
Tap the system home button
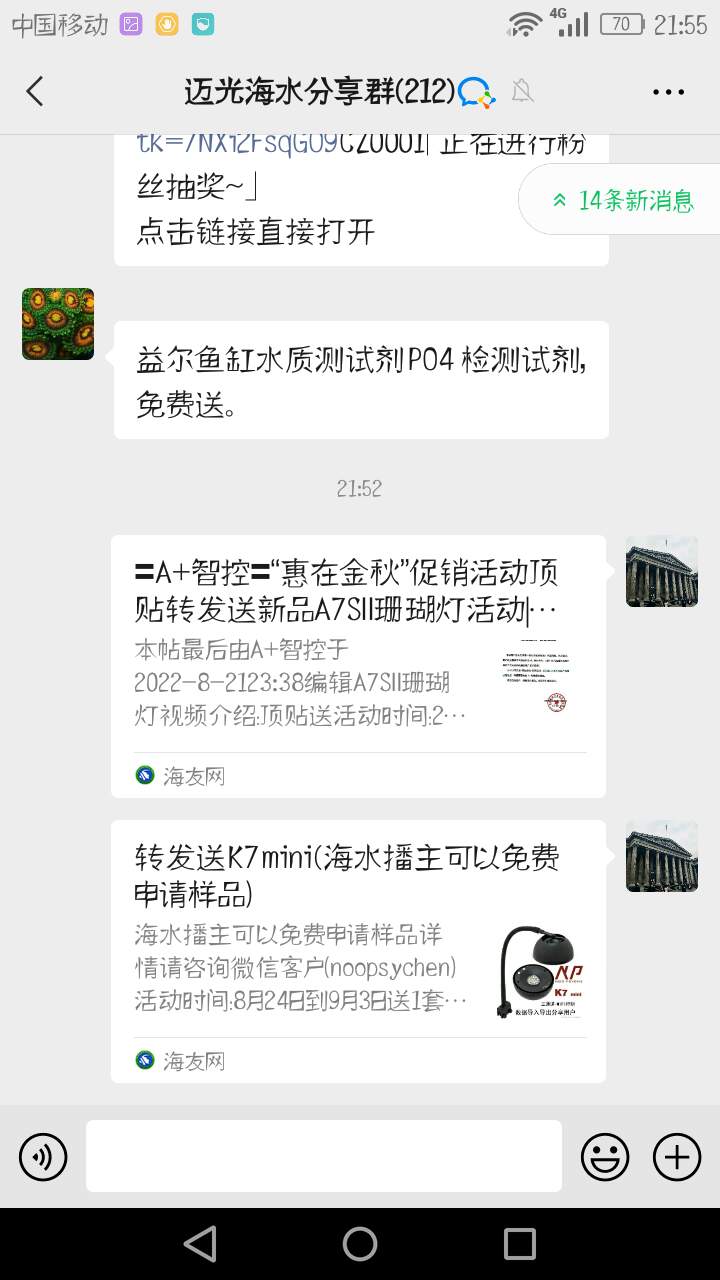click(x=360, y=1244)
